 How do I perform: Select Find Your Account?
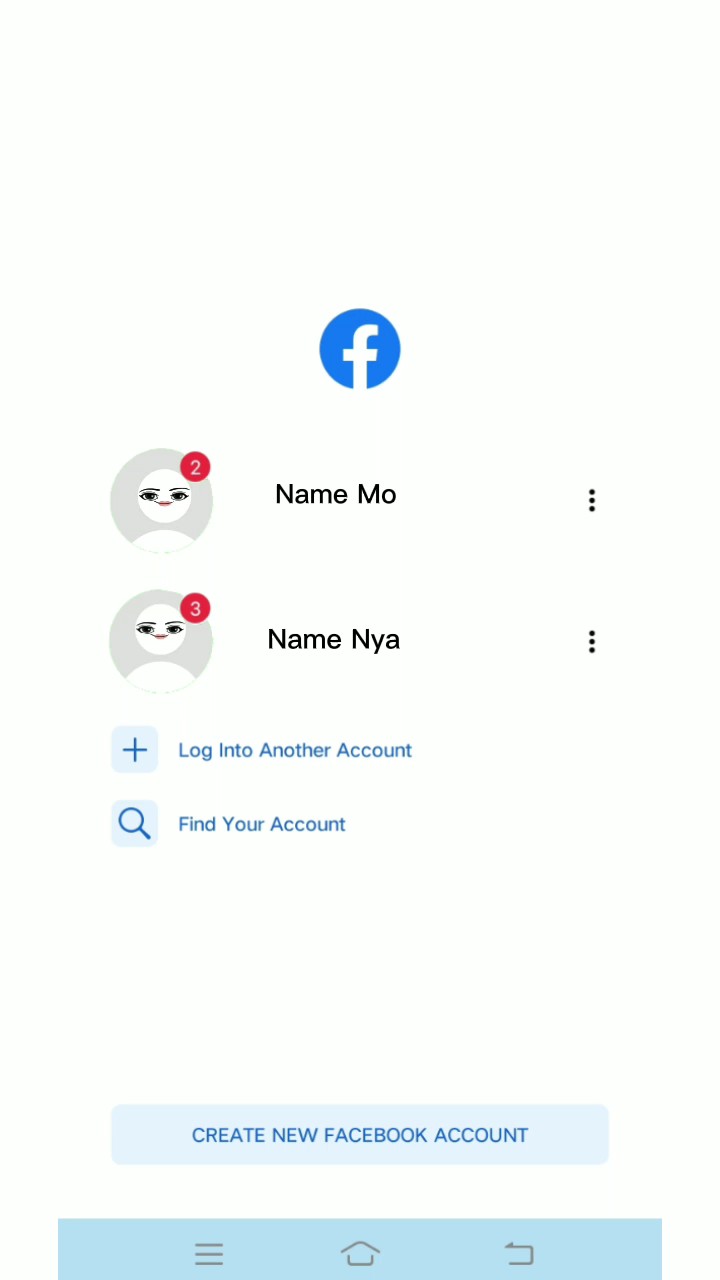click(261, 824)
